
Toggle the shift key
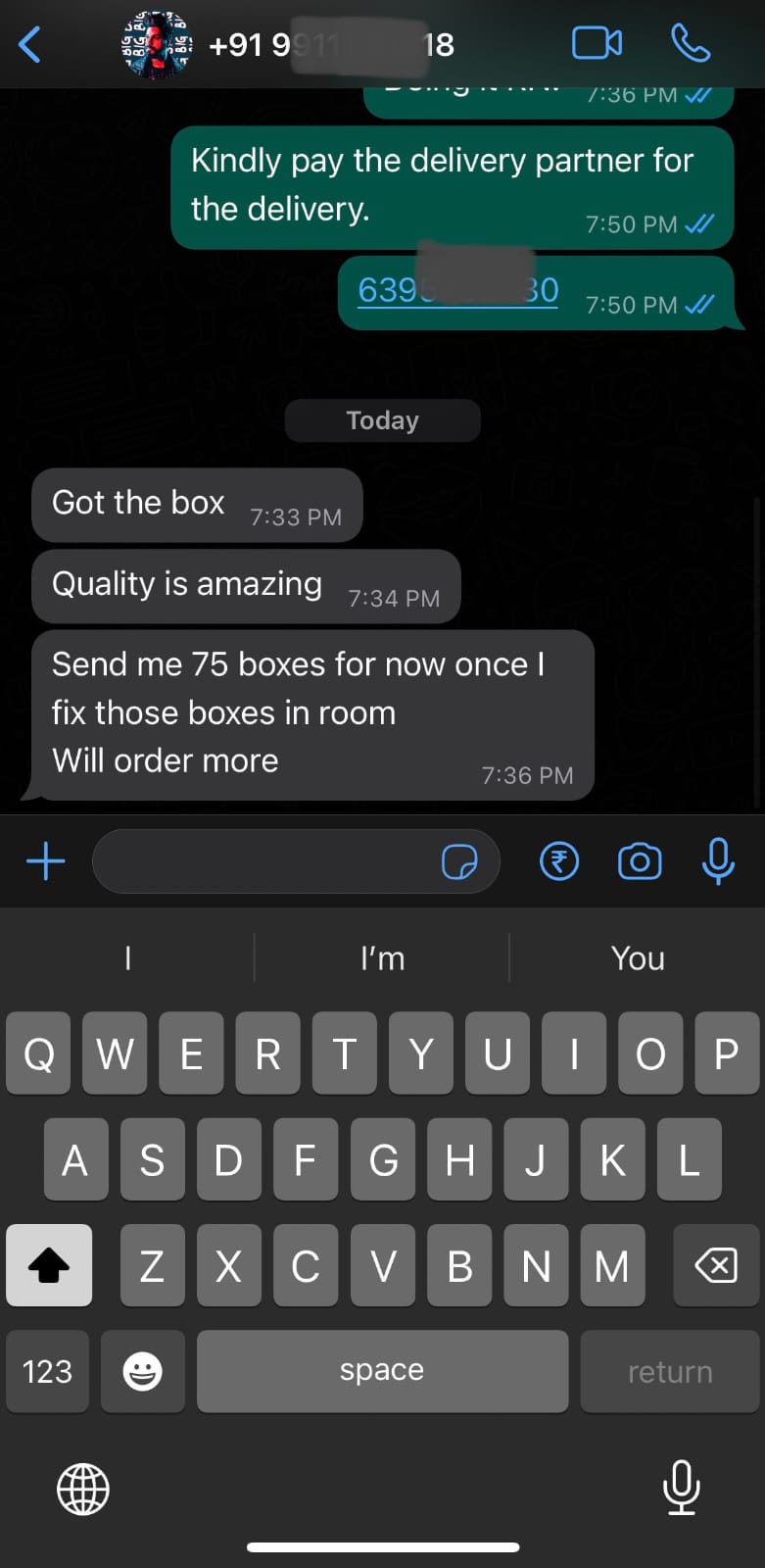coord(49,1265)
